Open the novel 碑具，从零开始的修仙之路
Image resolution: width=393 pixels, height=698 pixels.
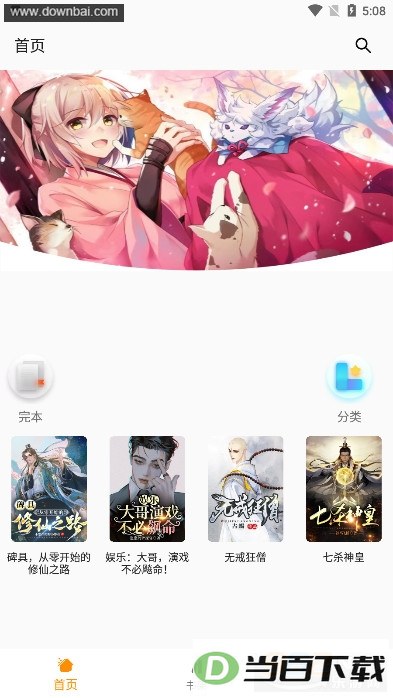pos(49,505)
